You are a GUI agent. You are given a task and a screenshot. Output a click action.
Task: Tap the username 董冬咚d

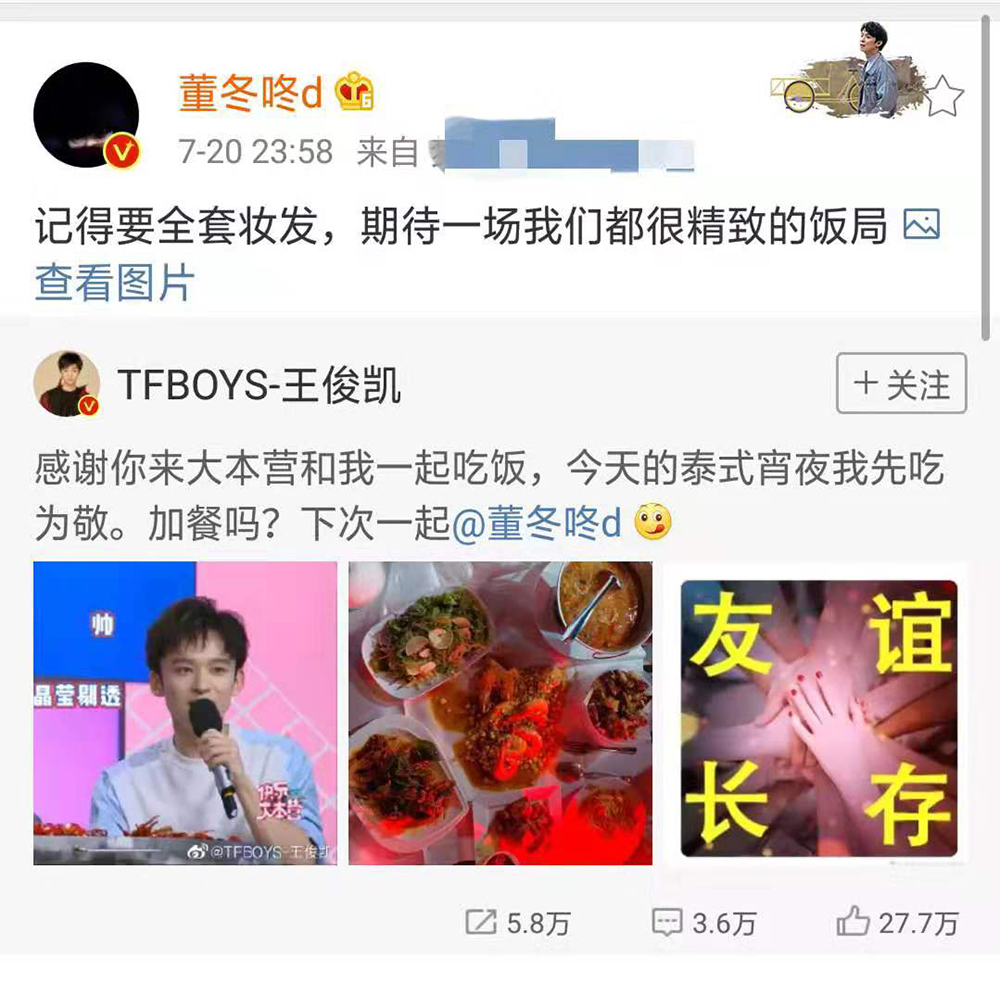point(250,93)
